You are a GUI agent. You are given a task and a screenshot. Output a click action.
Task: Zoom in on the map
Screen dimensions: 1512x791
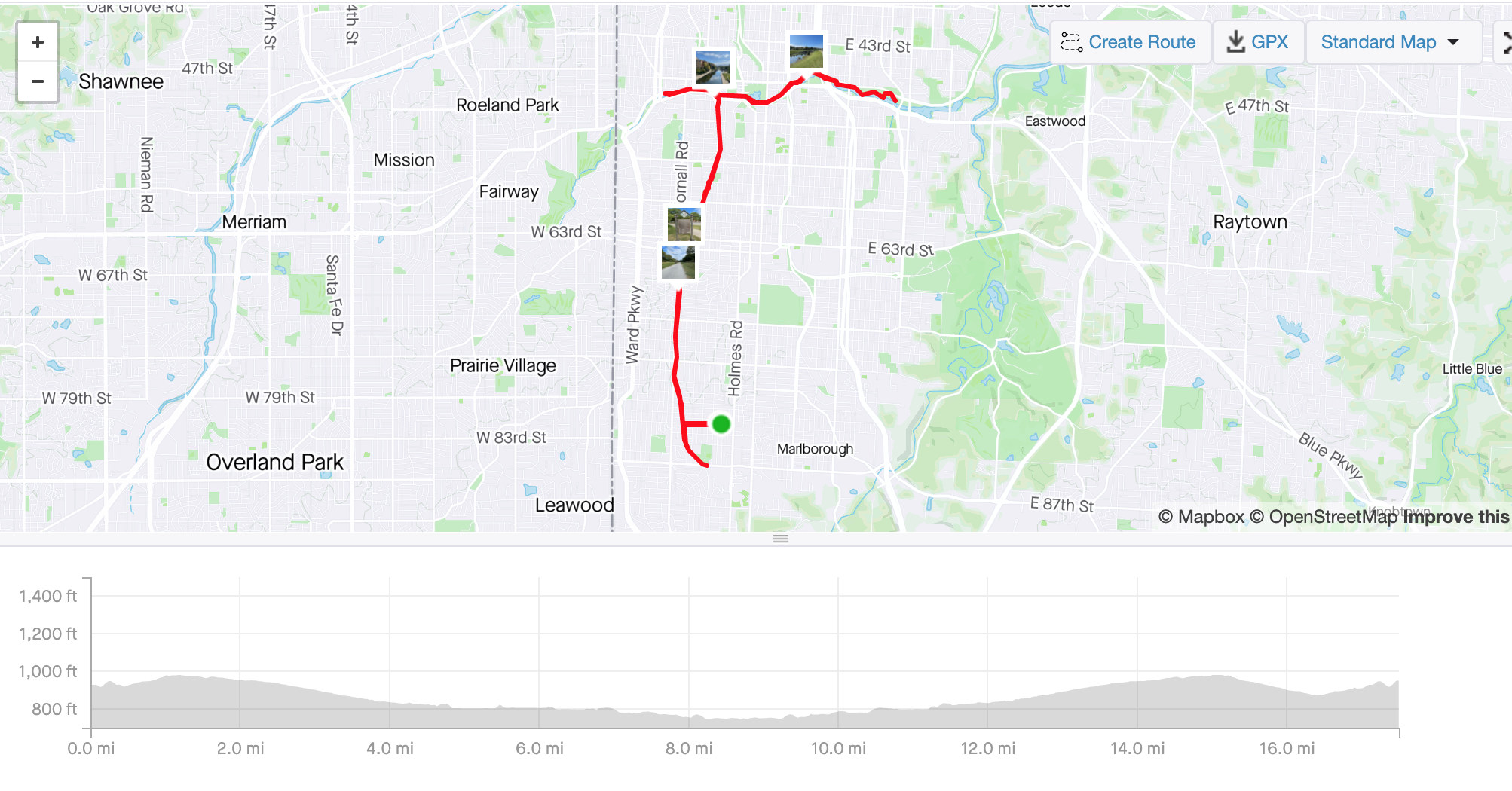[x=38, y=43]
